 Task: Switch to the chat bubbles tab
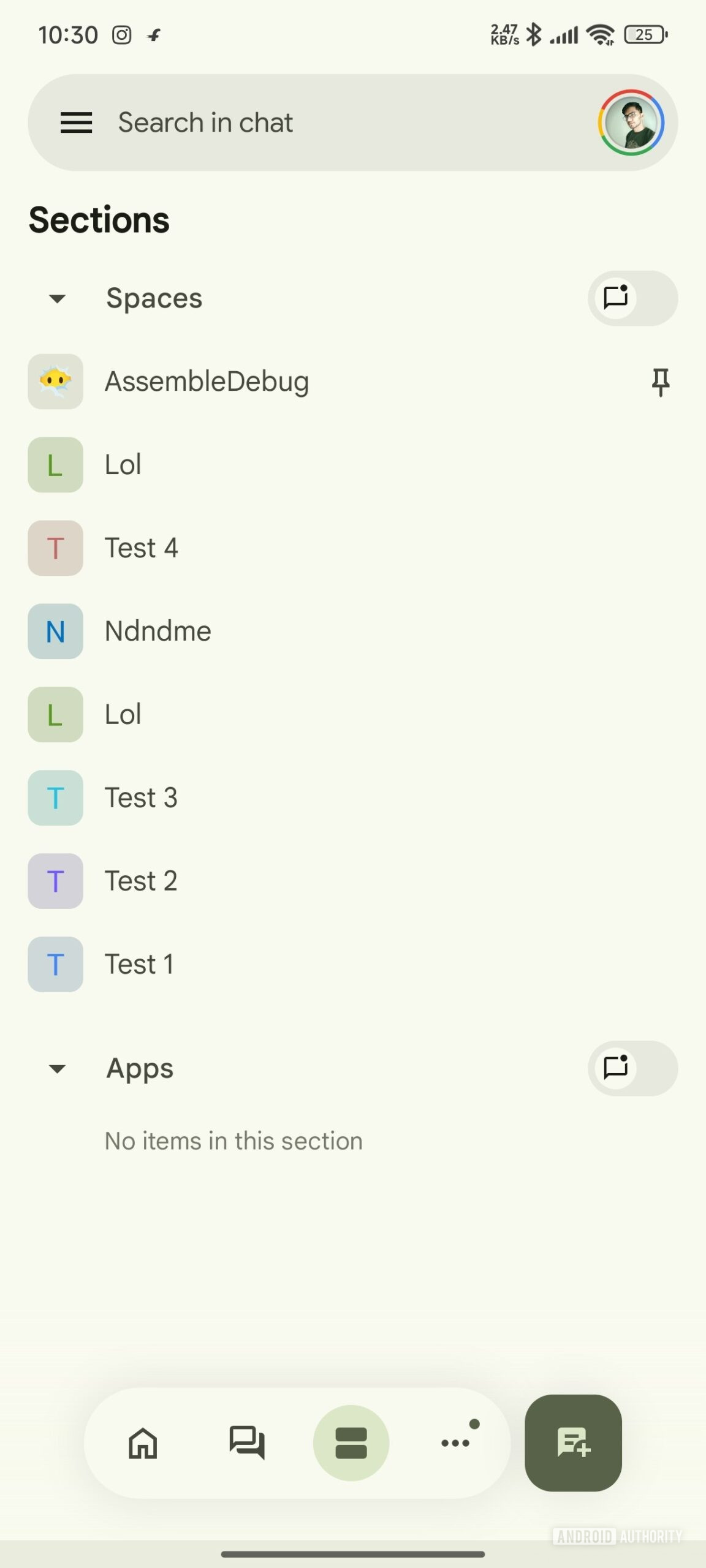pos(247,1443)
